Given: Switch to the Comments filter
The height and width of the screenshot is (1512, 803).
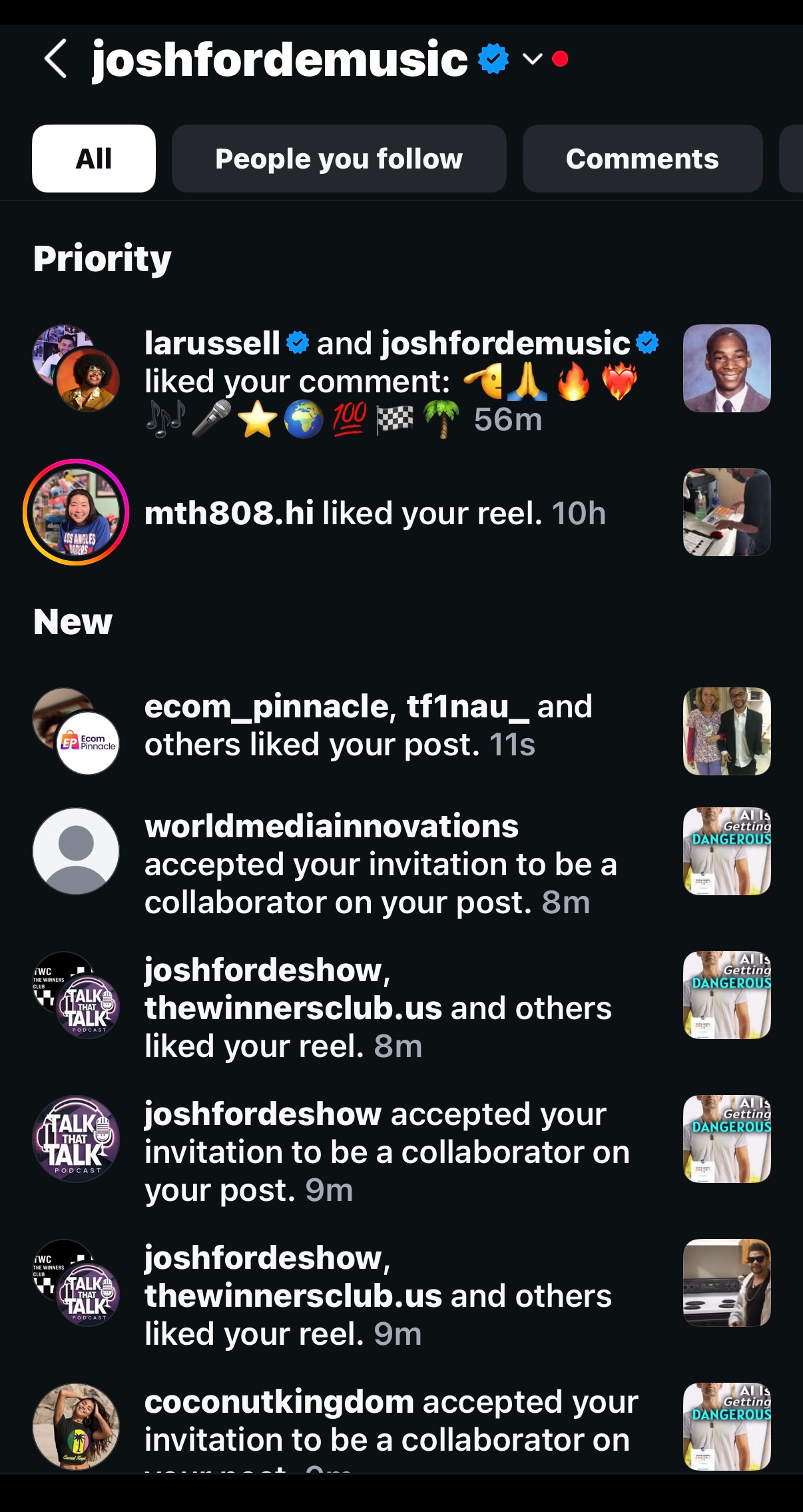Looking at the screenshot, I should [x=642, y=159].
